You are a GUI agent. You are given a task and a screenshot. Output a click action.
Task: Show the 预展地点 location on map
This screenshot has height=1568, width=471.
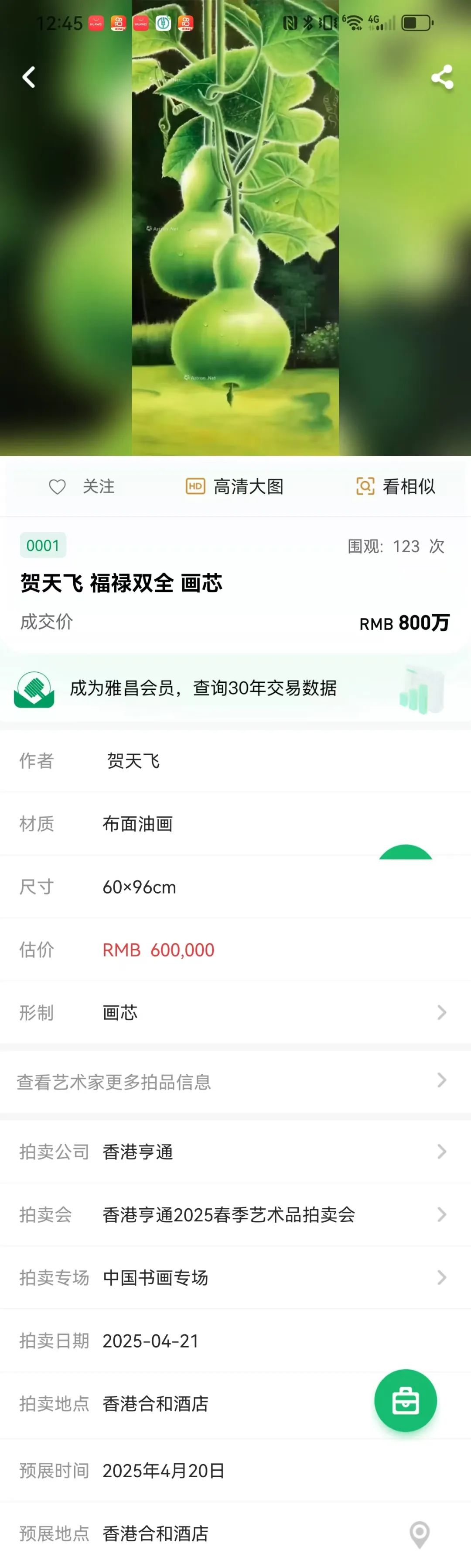pyautogui.click(x=420, y=1534)
